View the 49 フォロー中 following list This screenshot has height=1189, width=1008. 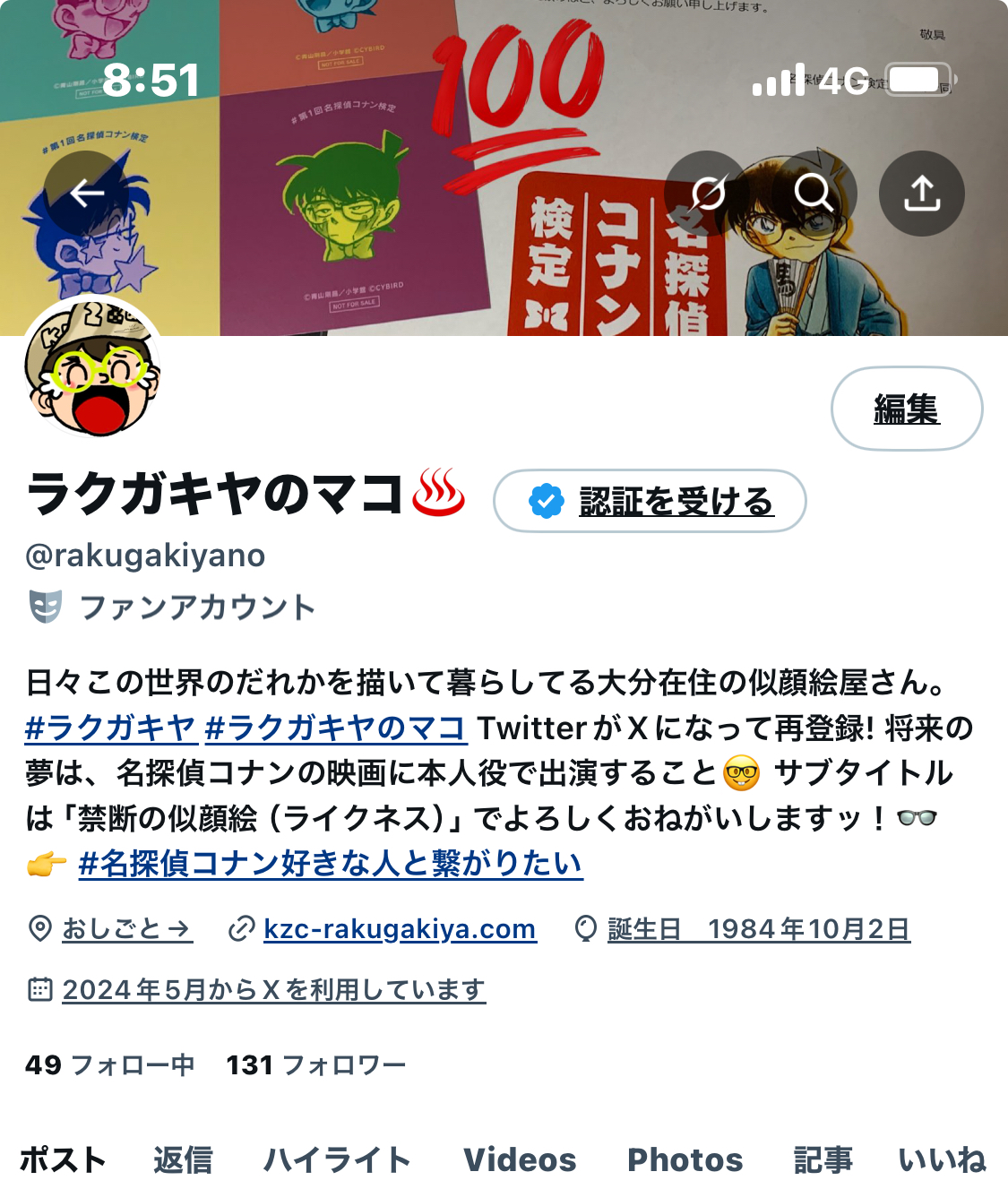coord(109,1064)
